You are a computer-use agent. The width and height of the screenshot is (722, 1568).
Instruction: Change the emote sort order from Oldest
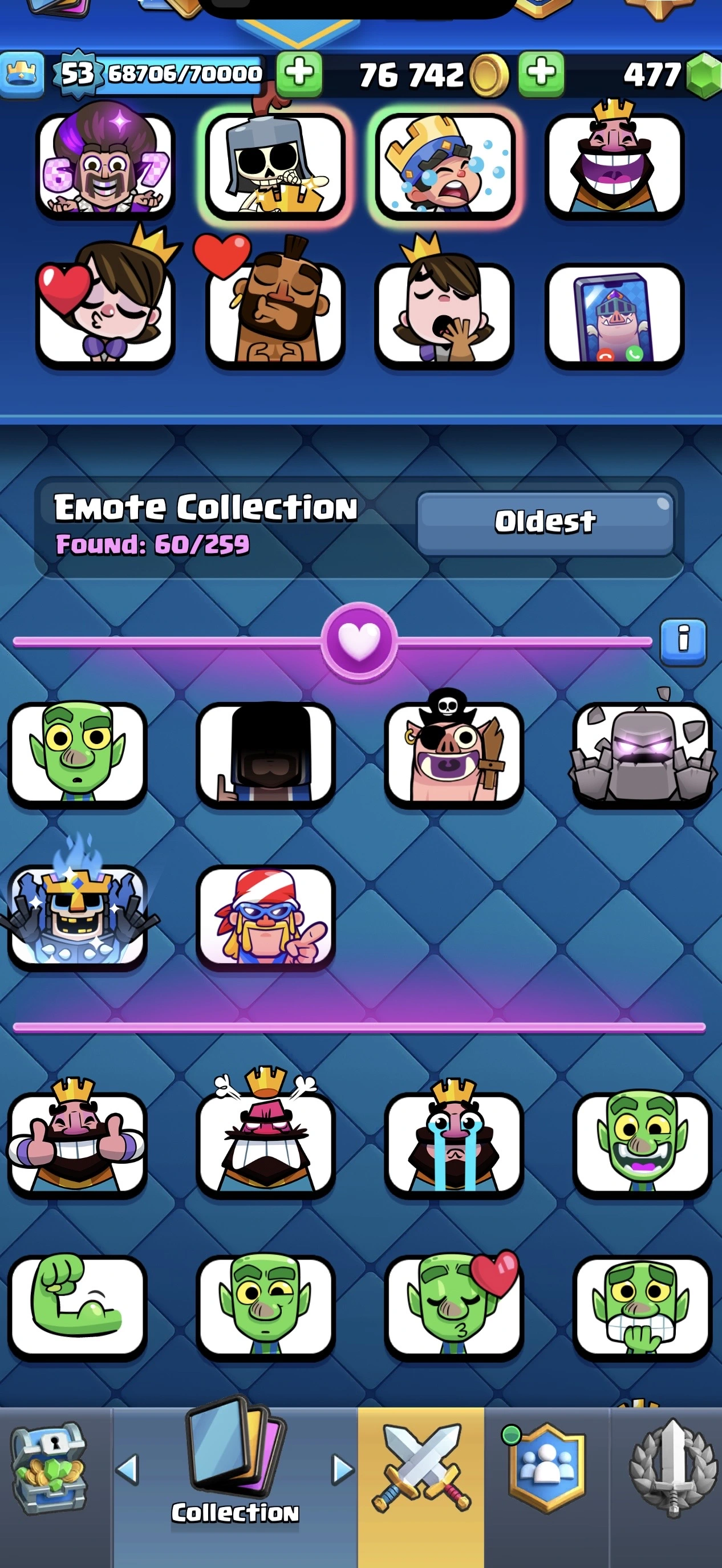coord(545,523)
